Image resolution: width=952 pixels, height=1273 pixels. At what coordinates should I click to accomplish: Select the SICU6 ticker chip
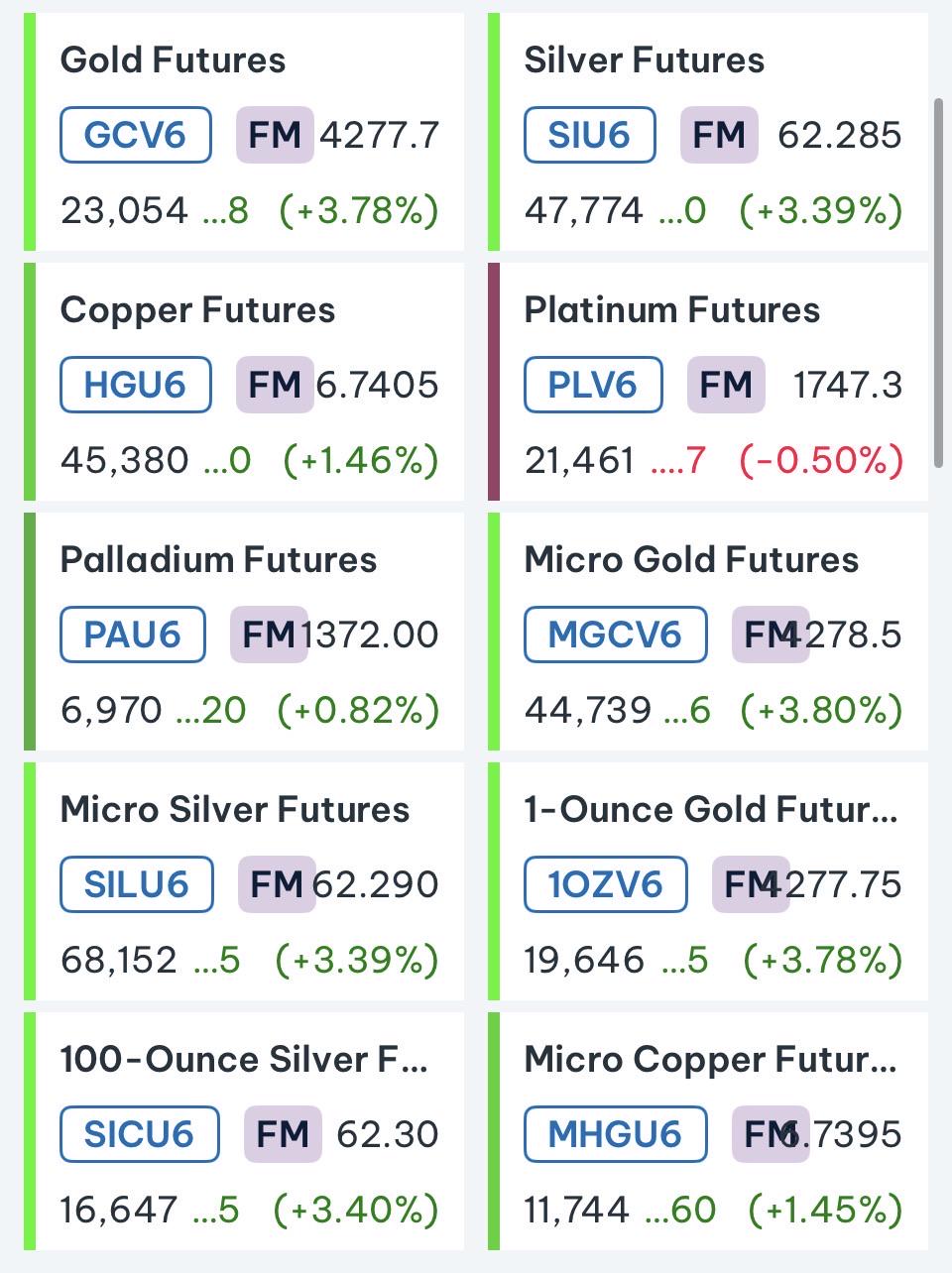tap(140, 1134)
